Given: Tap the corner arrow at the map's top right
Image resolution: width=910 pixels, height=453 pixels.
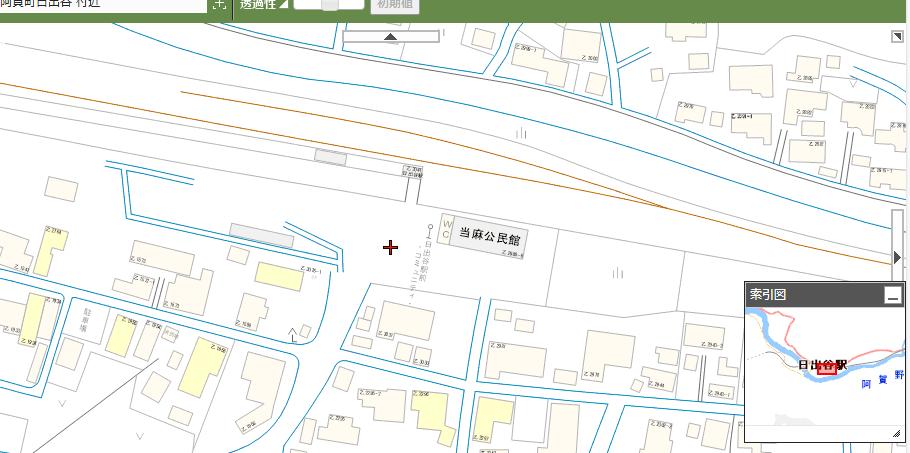Looking at the screenshot, I should coord(897,36).
